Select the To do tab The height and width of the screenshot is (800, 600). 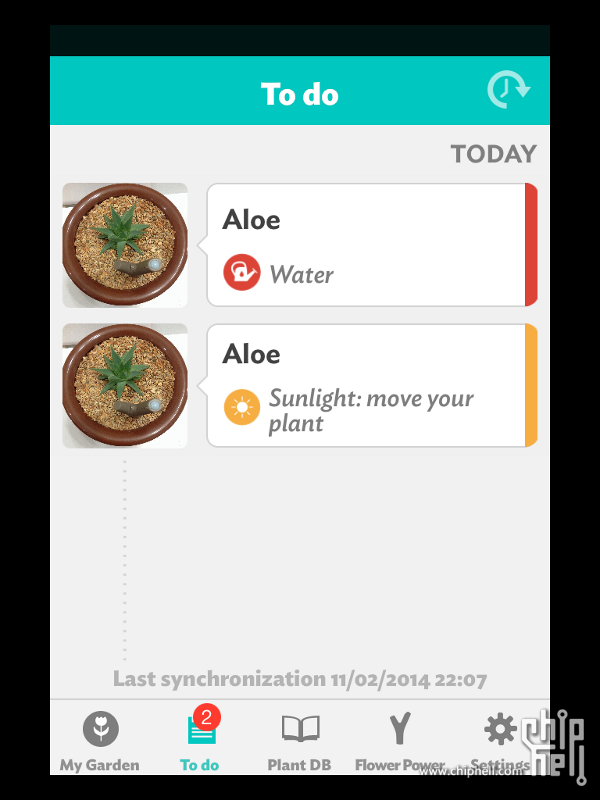(x=200, y=740)
